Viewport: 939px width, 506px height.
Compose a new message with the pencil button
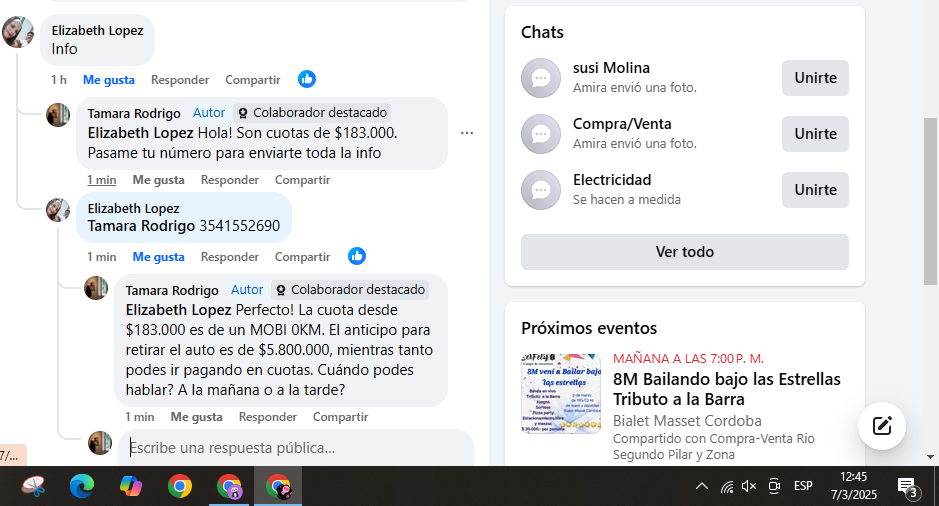click(x=882, y=426)
